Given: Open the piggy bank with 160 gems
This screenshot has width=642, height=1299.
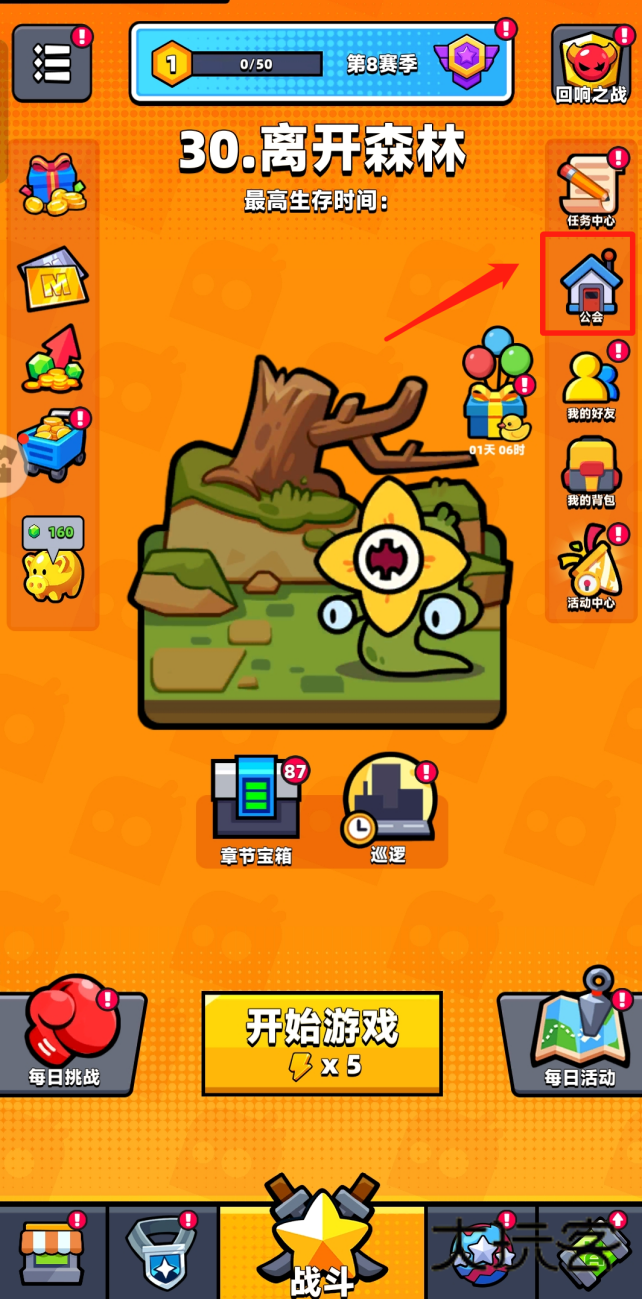Looking at the screenshot, I should 53,560.
